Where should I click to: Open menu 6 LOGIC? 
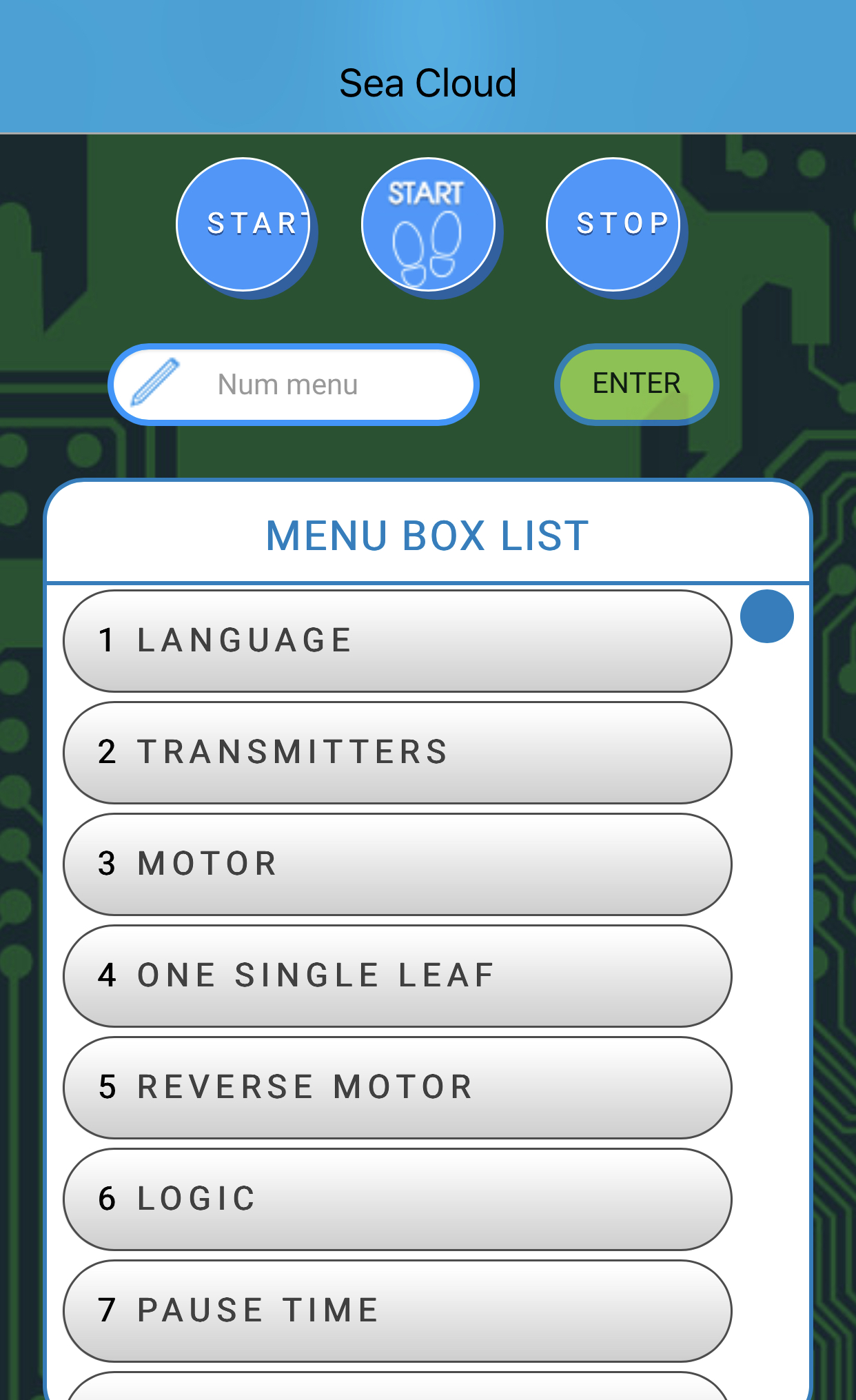pyautogui.click(x=397, y=1199)
